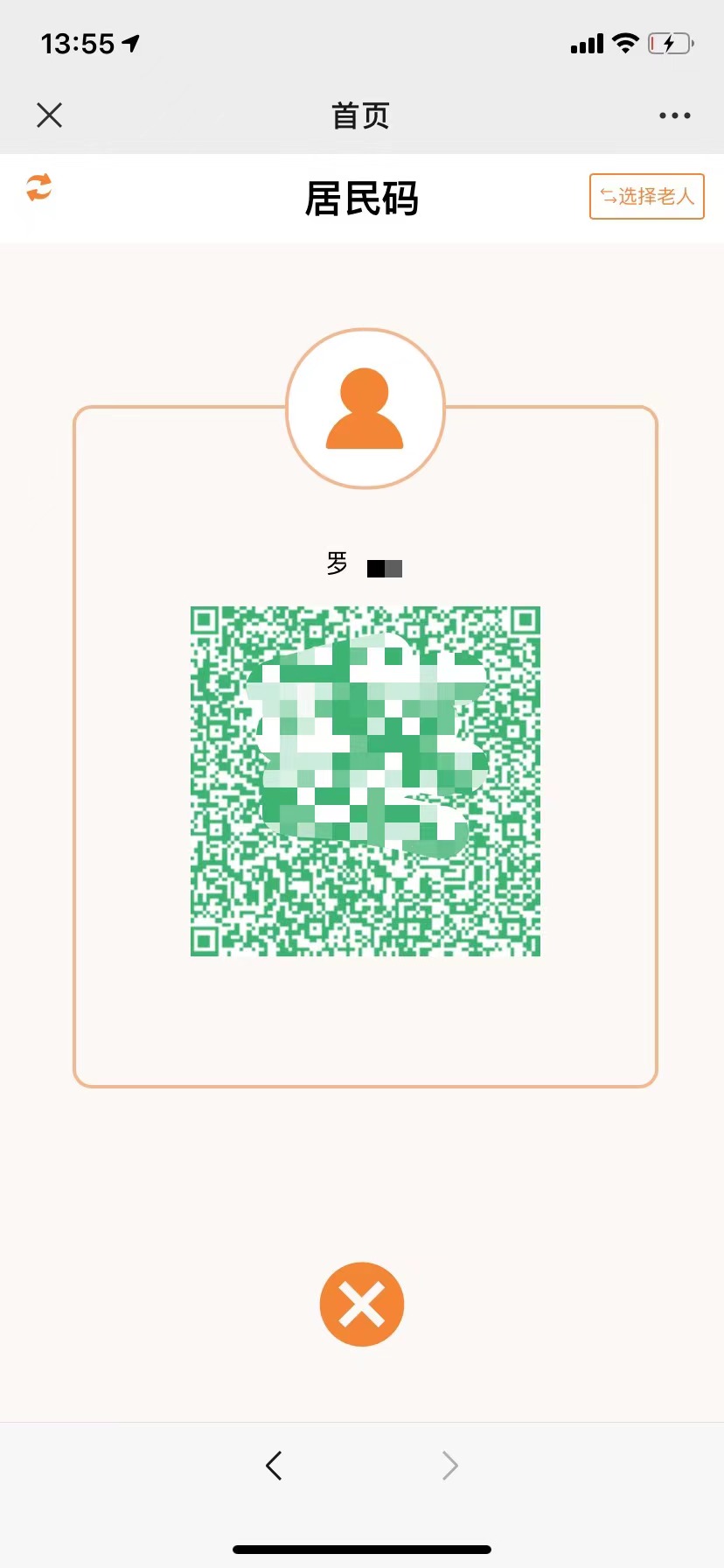Tap the 选择老人 button

click(647, 196)
